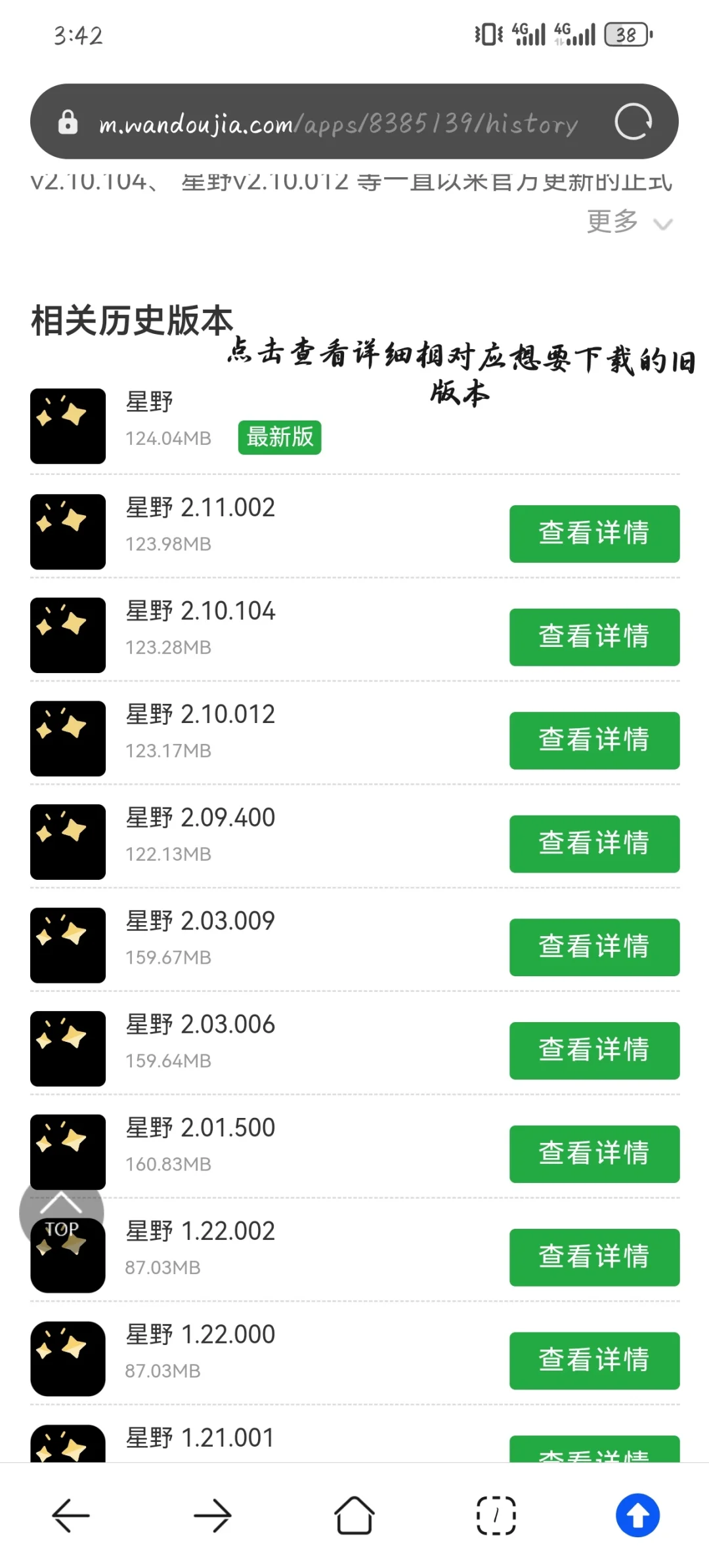Tap the blue upload arrow button
The image size is (709, 1568).
[x=637, y=1515]
